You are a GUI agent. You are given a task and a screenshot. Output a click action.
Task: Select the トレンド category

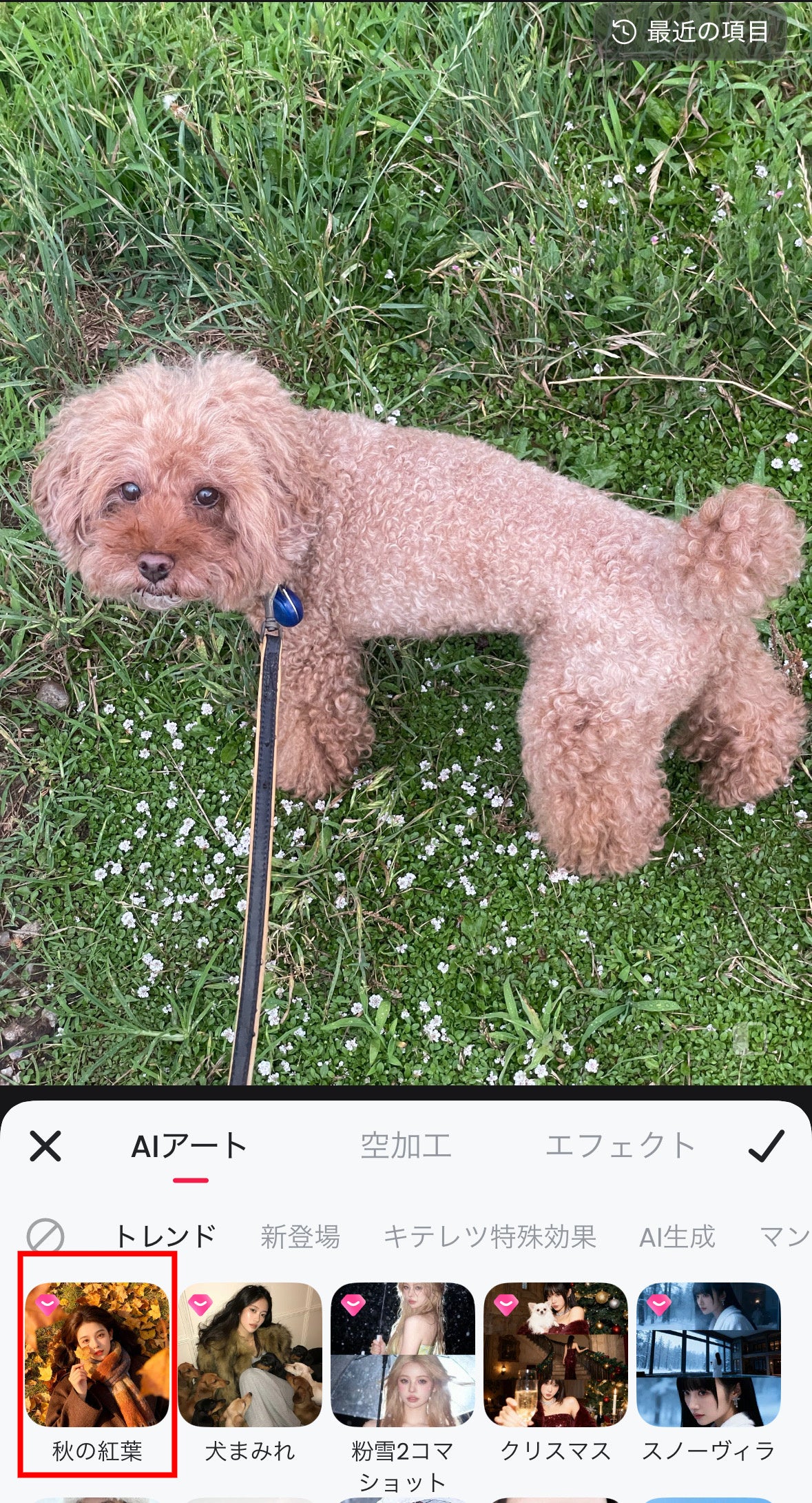165,1237
